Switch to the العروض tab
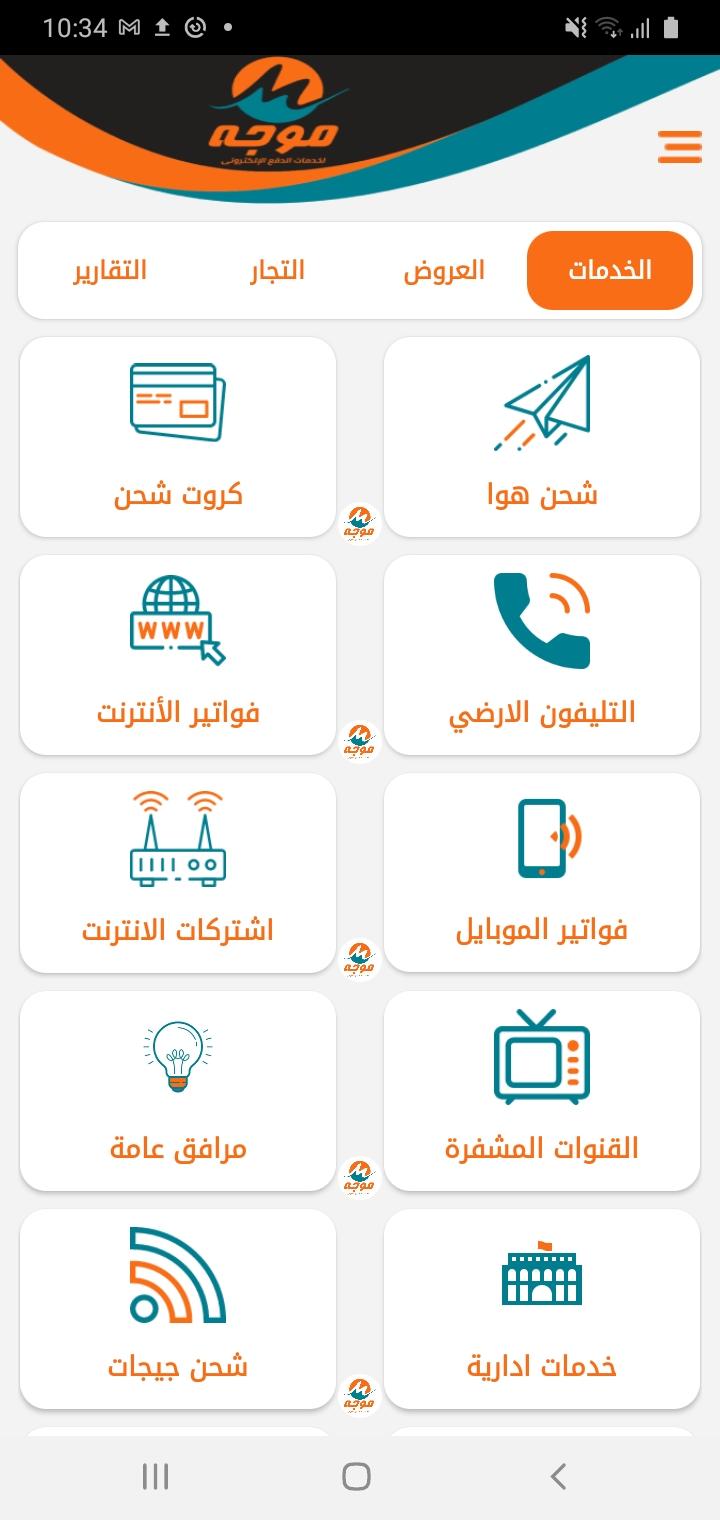The width and height of the screenshot is (720, 1520). (x=444, y=270)
